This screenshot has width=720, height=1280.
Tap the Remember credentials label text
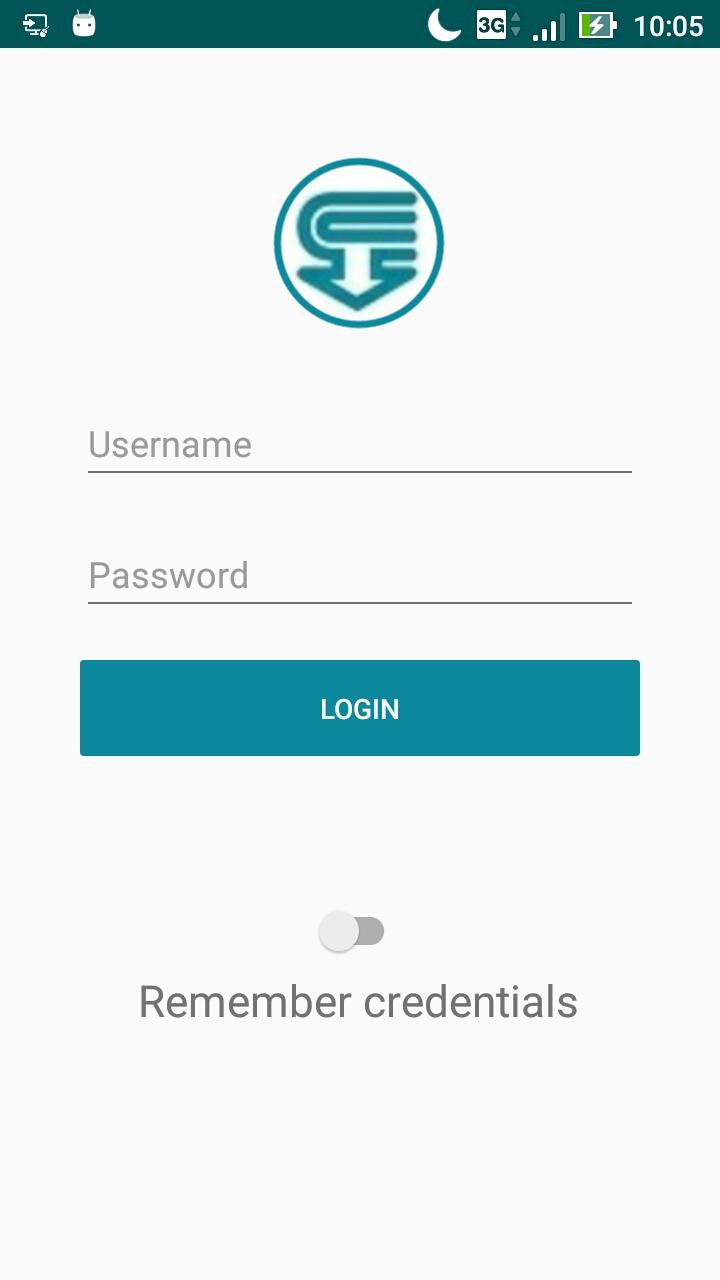(358, 1001)
